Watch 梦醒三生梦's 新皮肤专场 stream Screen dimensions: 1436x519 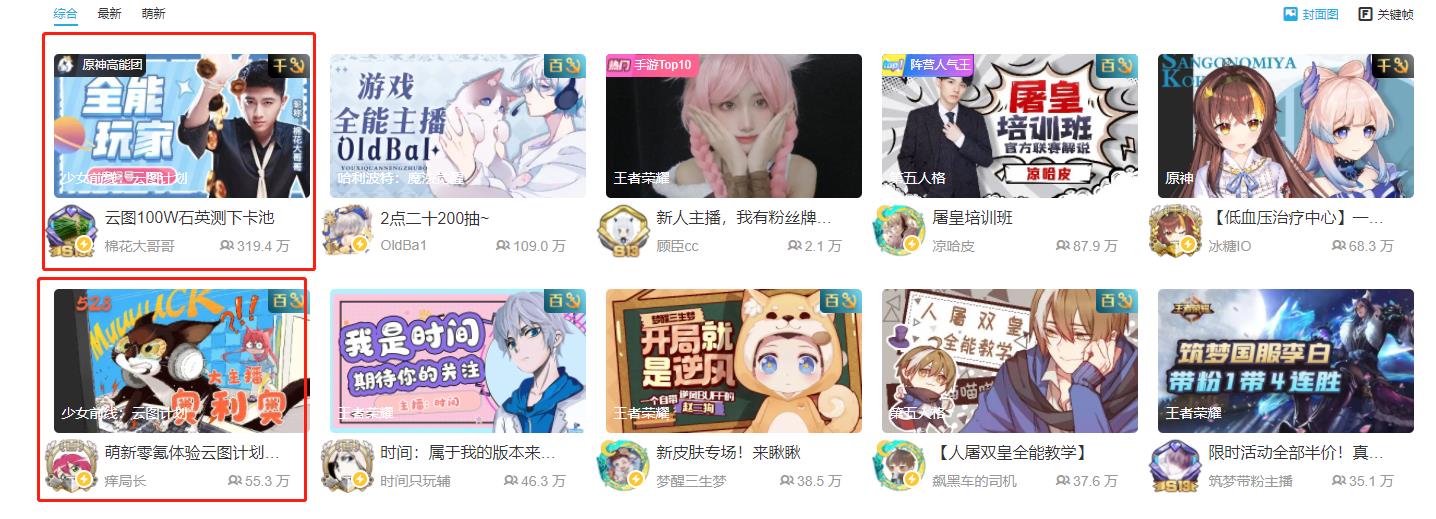click(x=734, y=361)
